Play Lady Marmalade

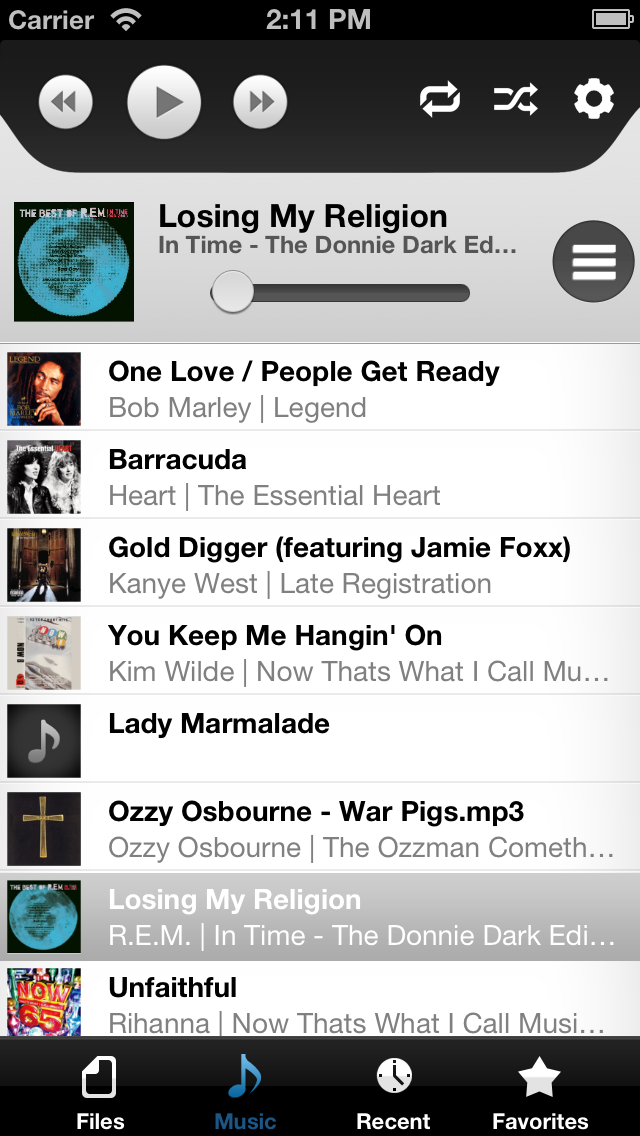point(320,740)
